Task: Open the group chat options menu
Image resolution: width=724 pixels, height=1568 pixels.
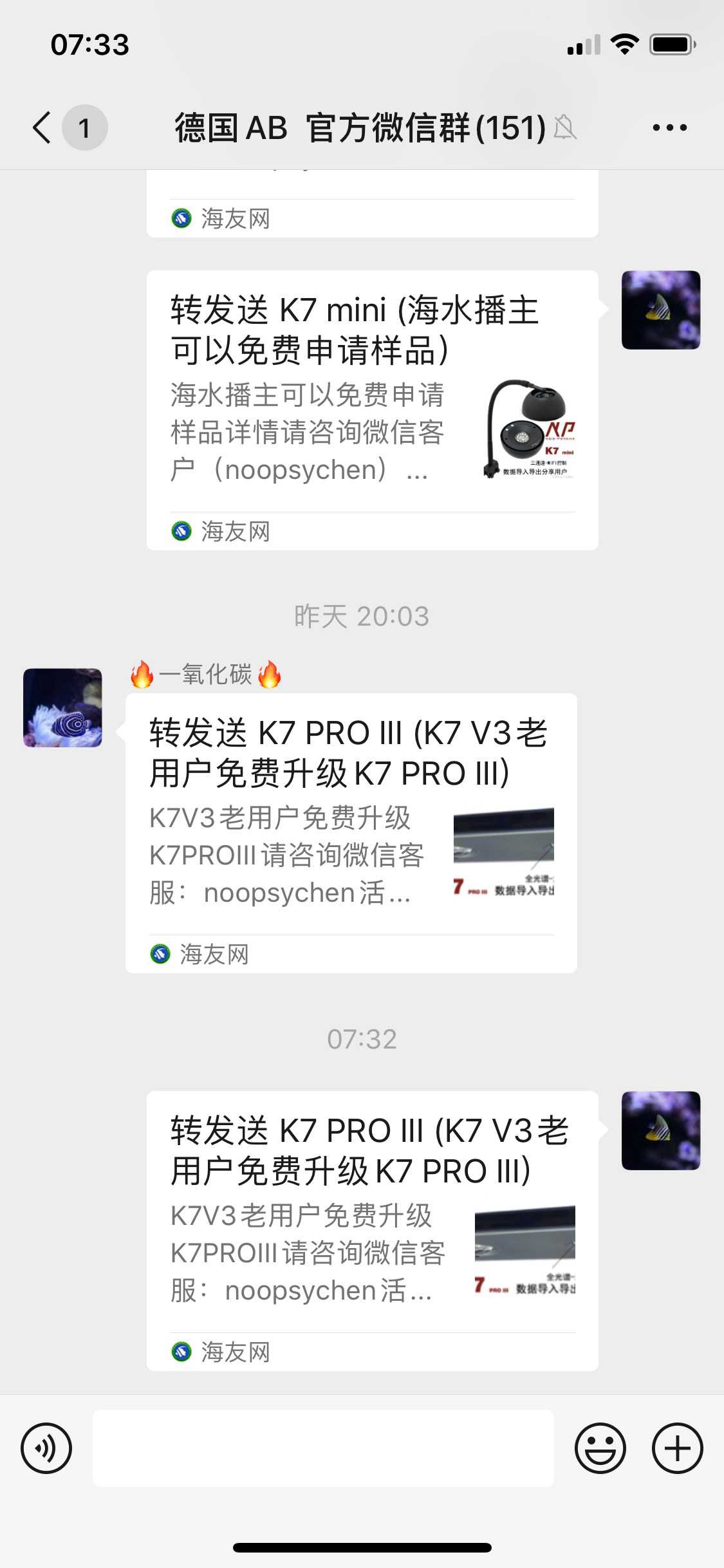Action: [669, 127]
